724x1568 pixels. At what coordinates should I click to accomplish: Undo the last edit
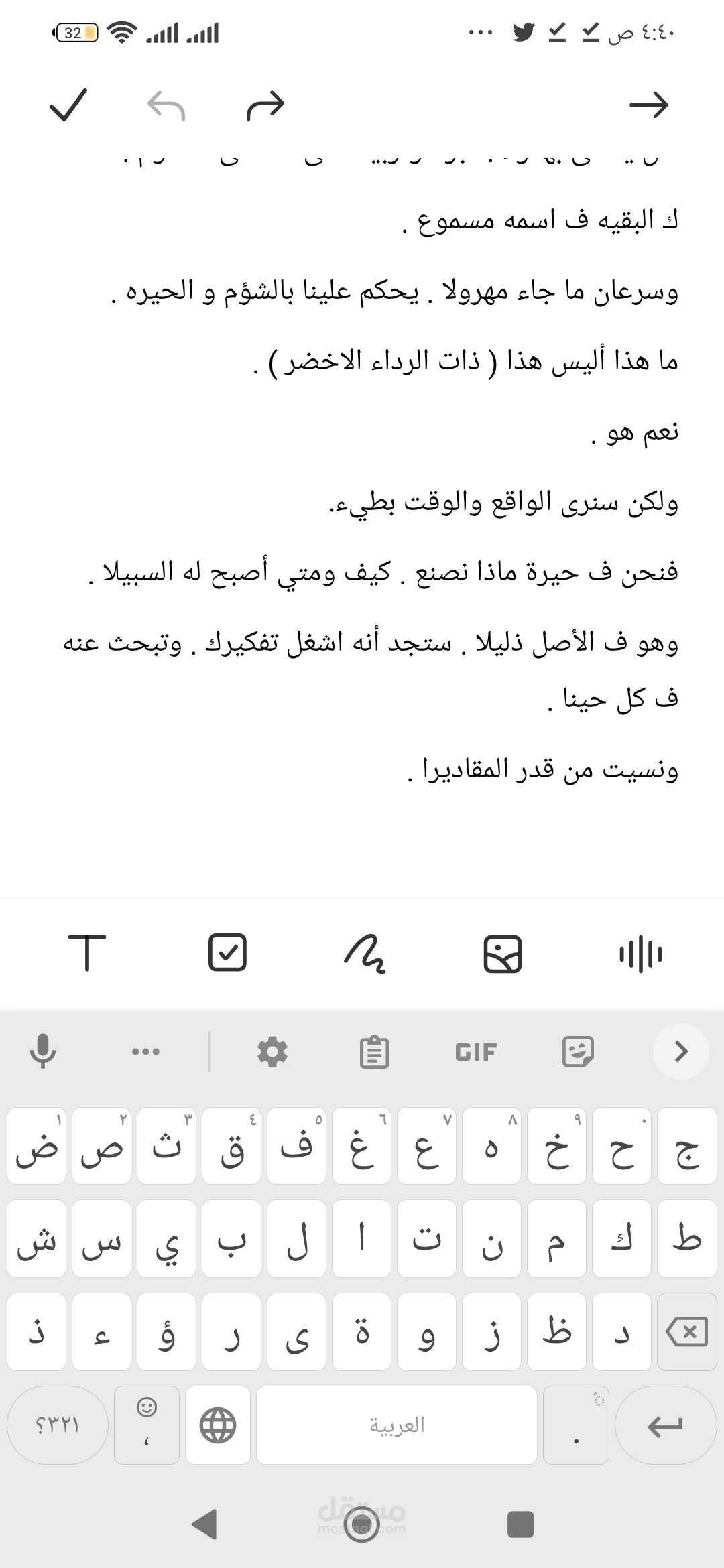[x=166, y=105]
